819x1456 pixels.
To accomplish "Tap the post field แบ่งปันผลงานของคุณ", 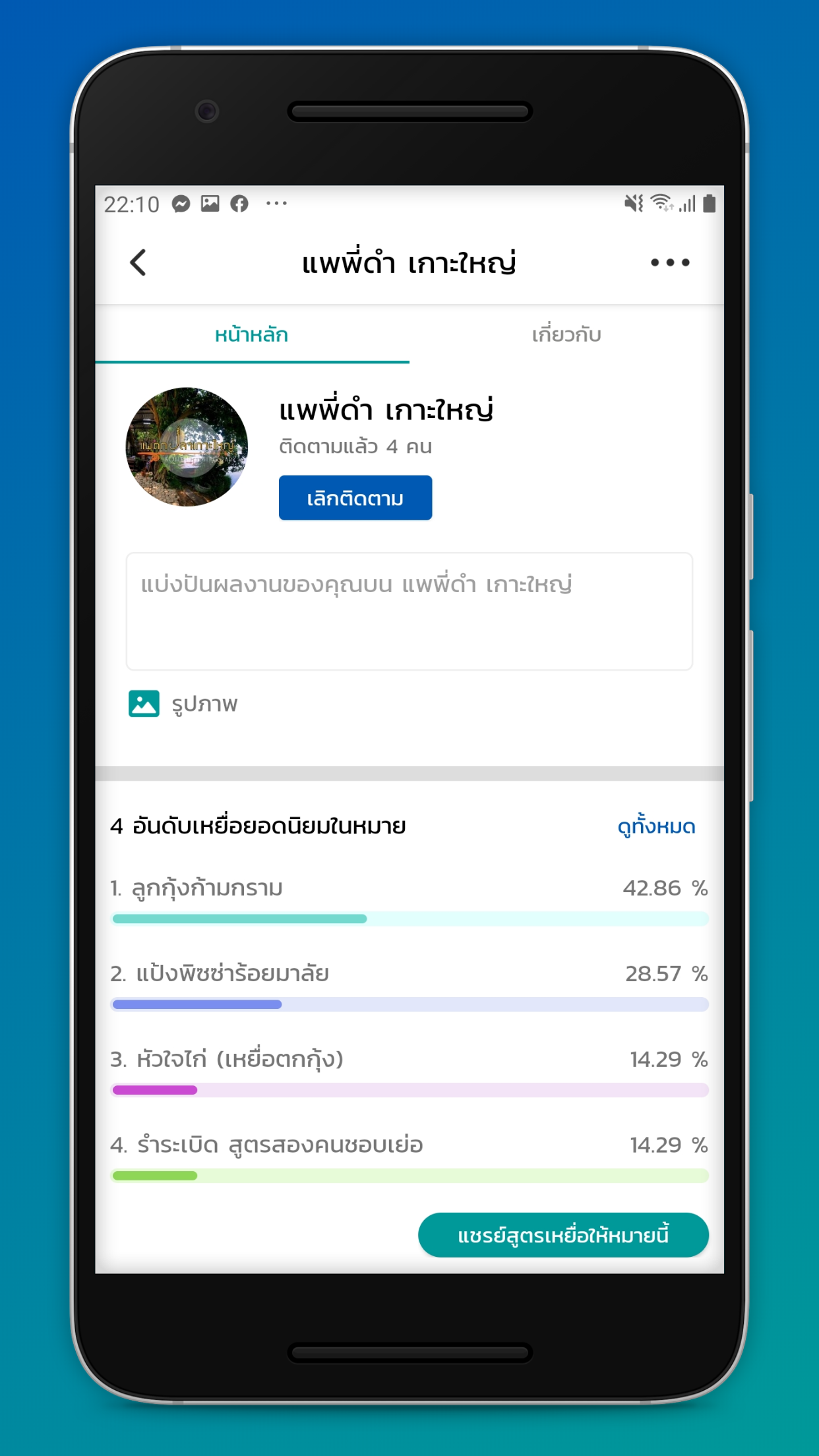I will pyautogui.click(x=409, y=611).
